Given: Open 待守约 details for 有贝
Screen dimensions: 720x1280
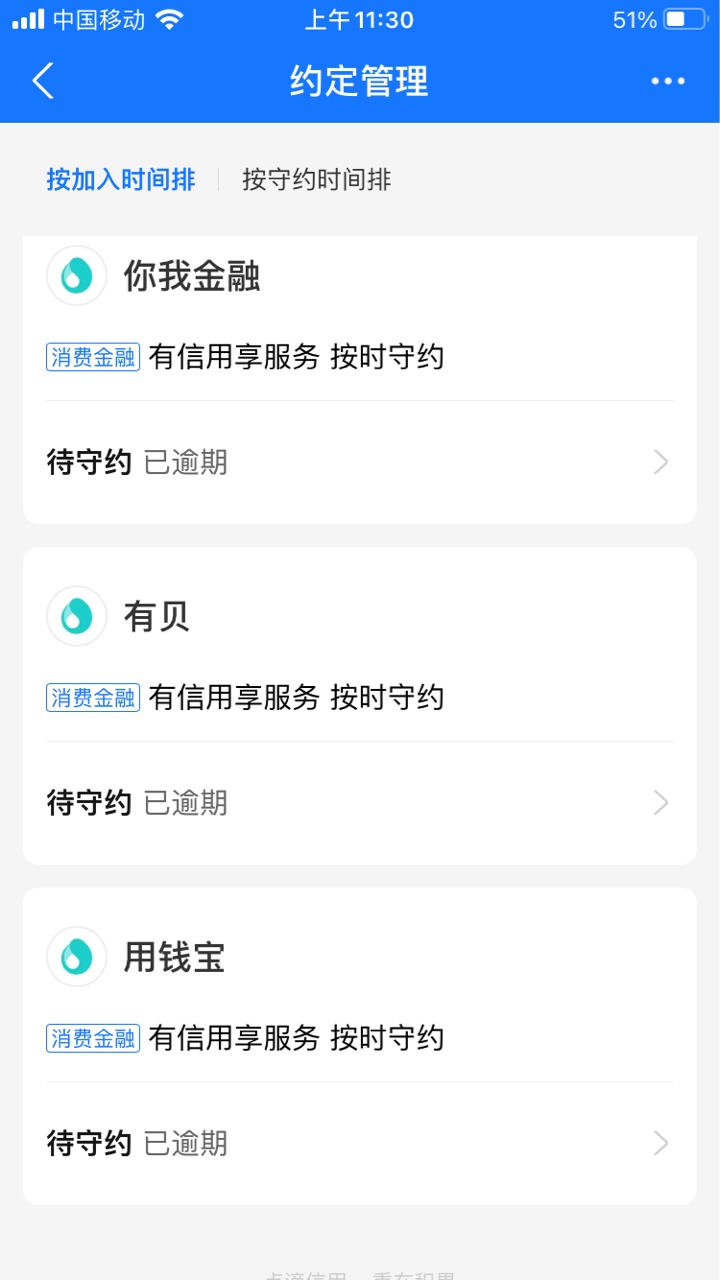Looking at the screenshot, I should [360, 803].
